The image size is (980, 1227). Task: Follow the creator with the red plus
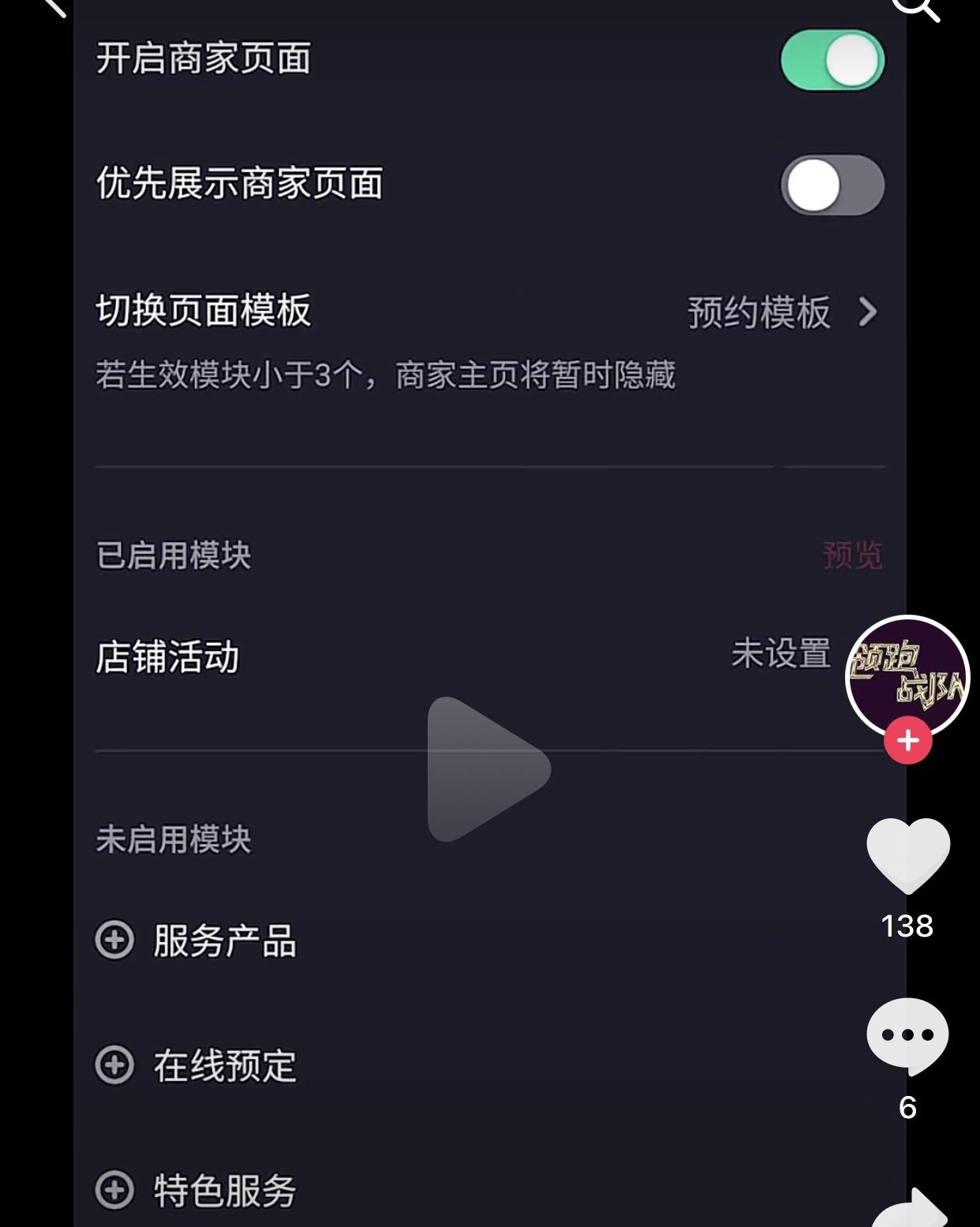(x=907, y=741)
